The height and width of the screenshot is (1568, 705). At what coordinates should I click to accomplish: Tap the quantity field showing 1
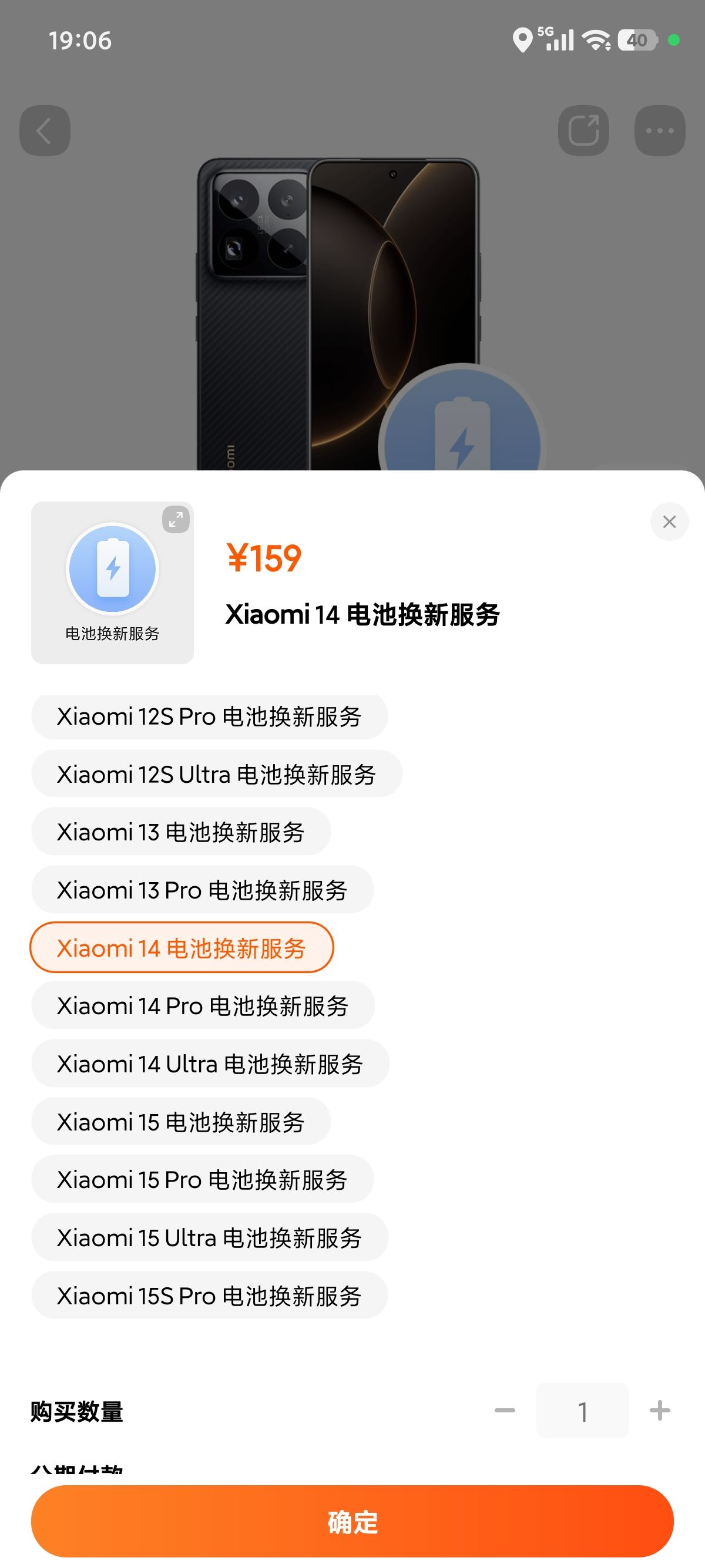point(582,1411)
